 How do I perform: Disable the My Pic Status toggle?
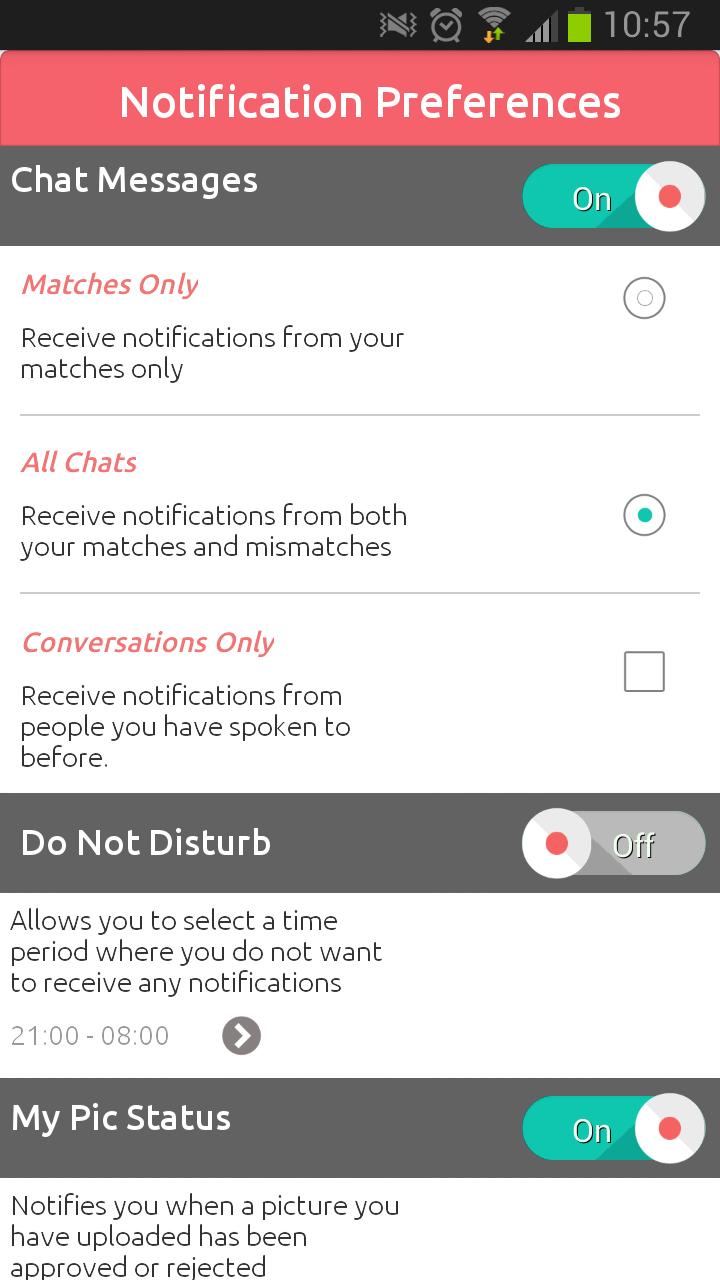613,1128
